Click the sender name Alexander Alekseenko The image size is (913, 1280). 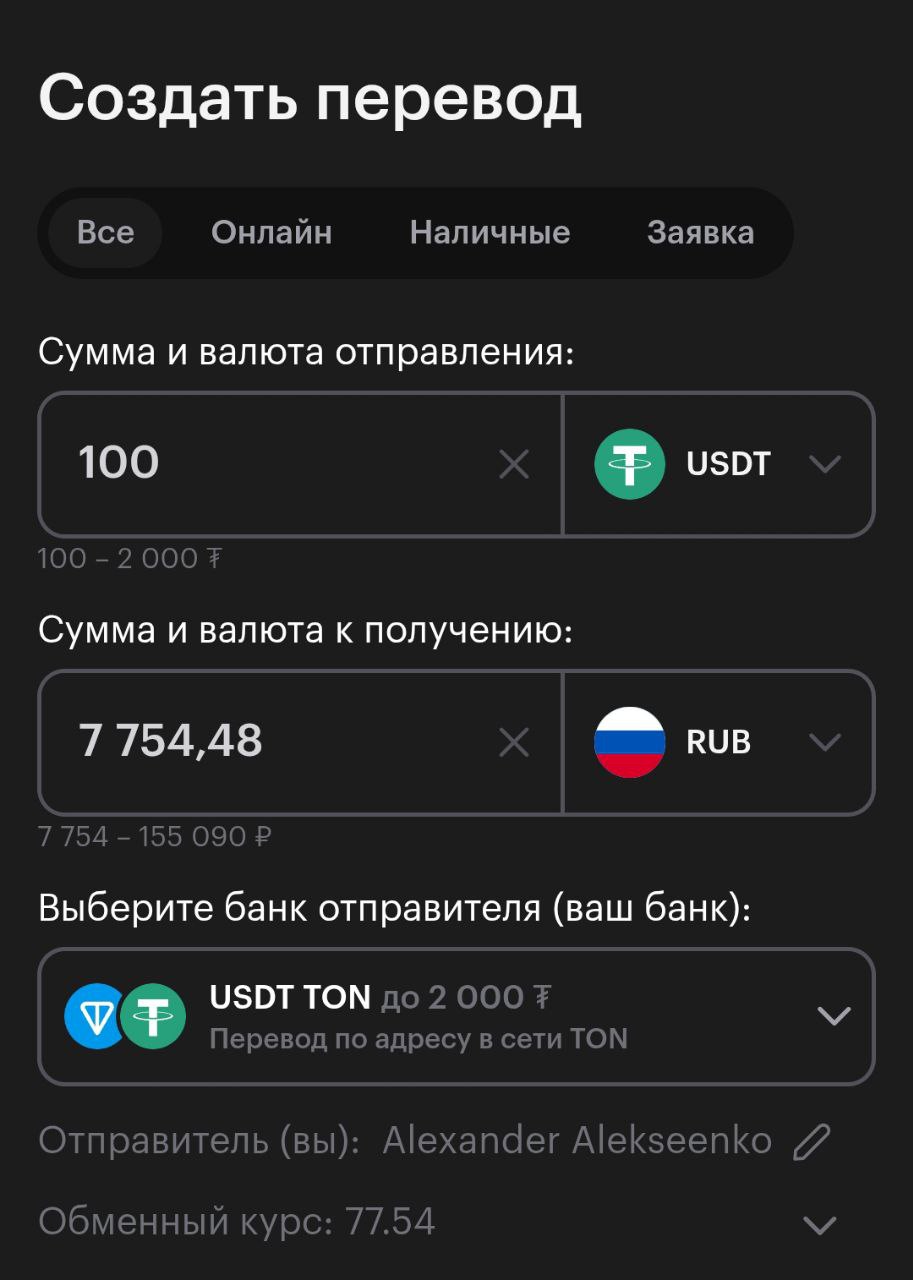click(578, 1139)
